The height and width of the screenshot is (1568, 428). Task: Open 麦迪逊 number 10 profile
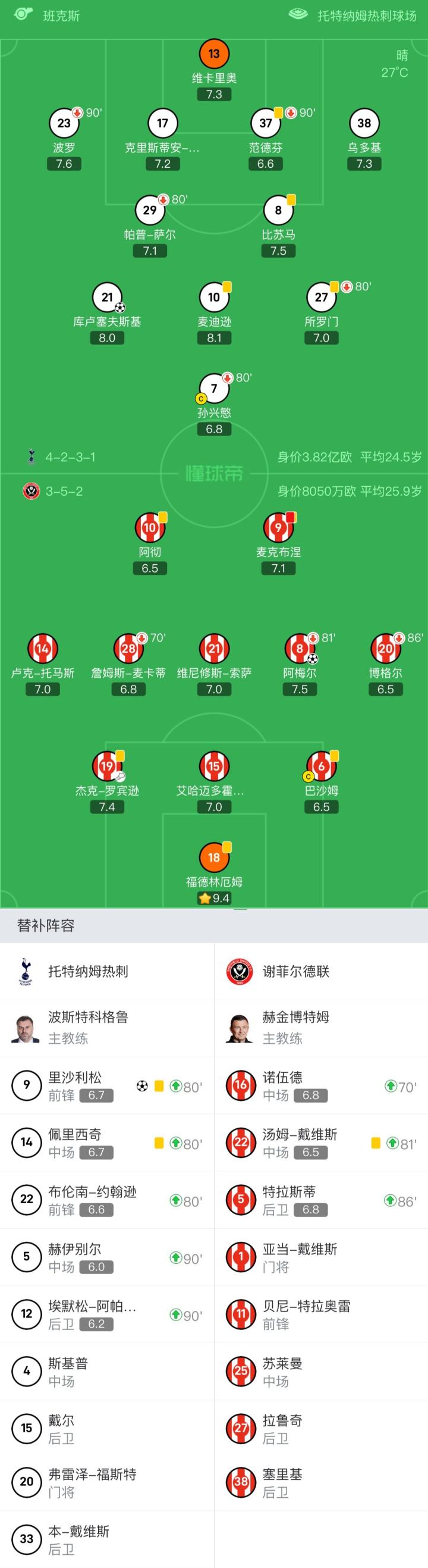pyautogui.click(x=214, y=298)
